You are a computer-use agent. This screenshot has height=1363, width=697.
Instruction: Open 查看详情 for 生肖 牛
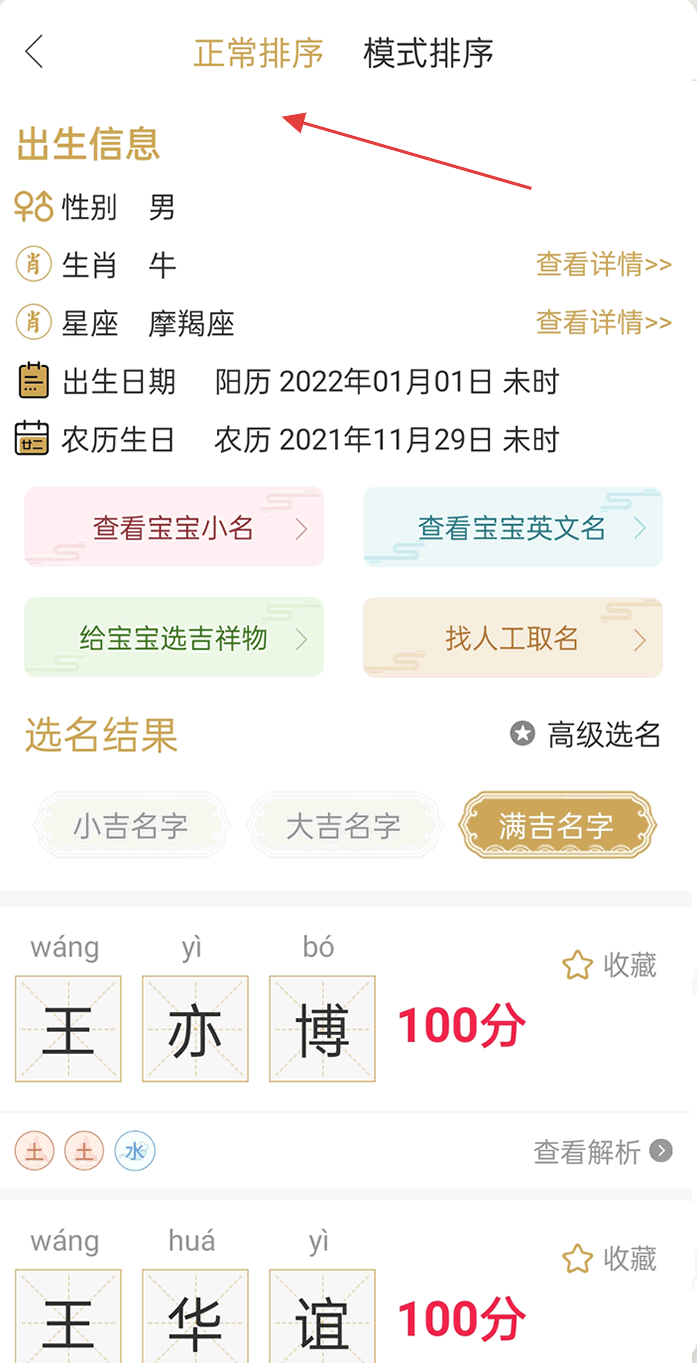click(x=603, y=264)
